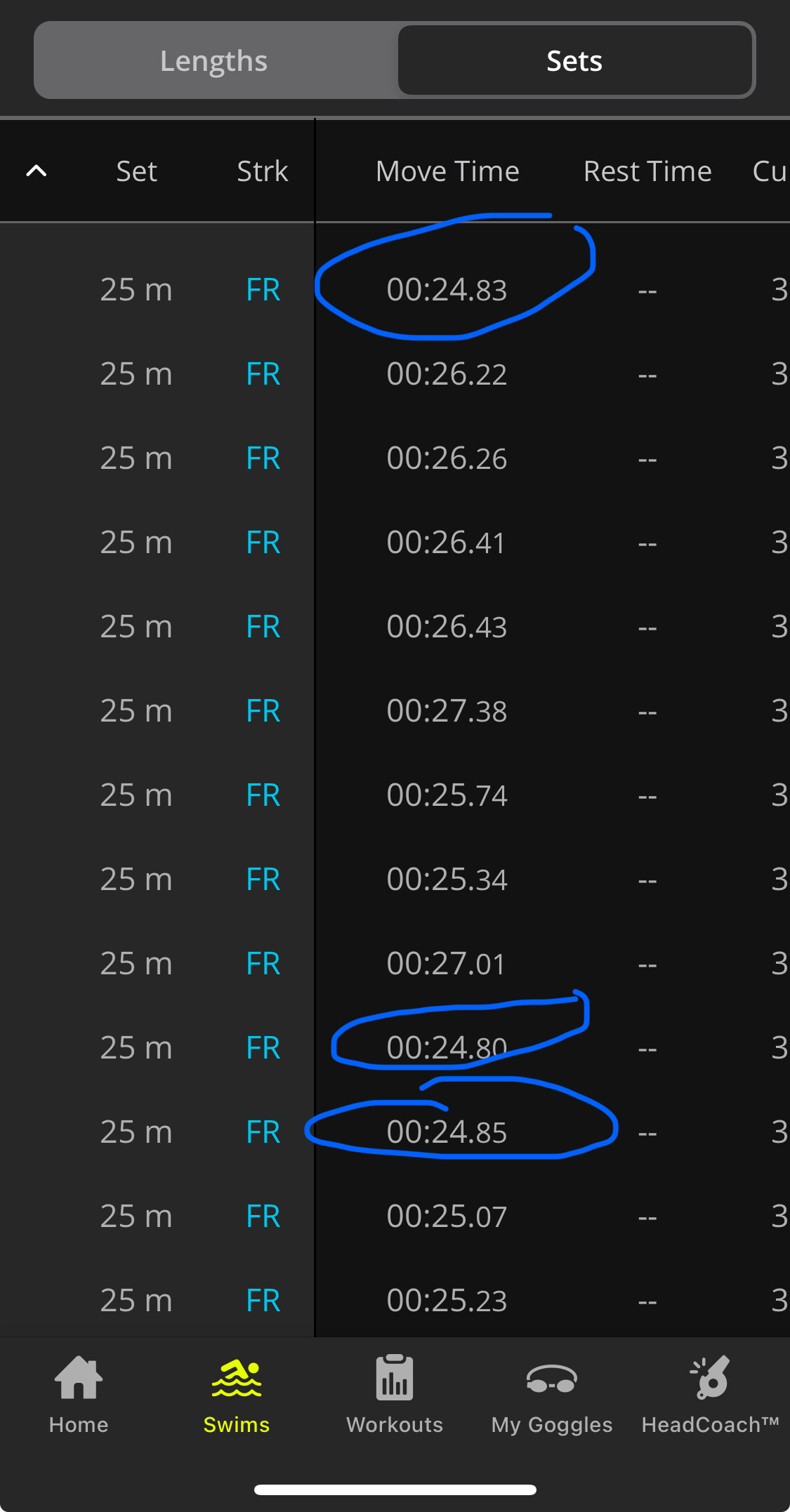Go to the Home tab
790x1512 pixels.
click(x=79, y=1394)
